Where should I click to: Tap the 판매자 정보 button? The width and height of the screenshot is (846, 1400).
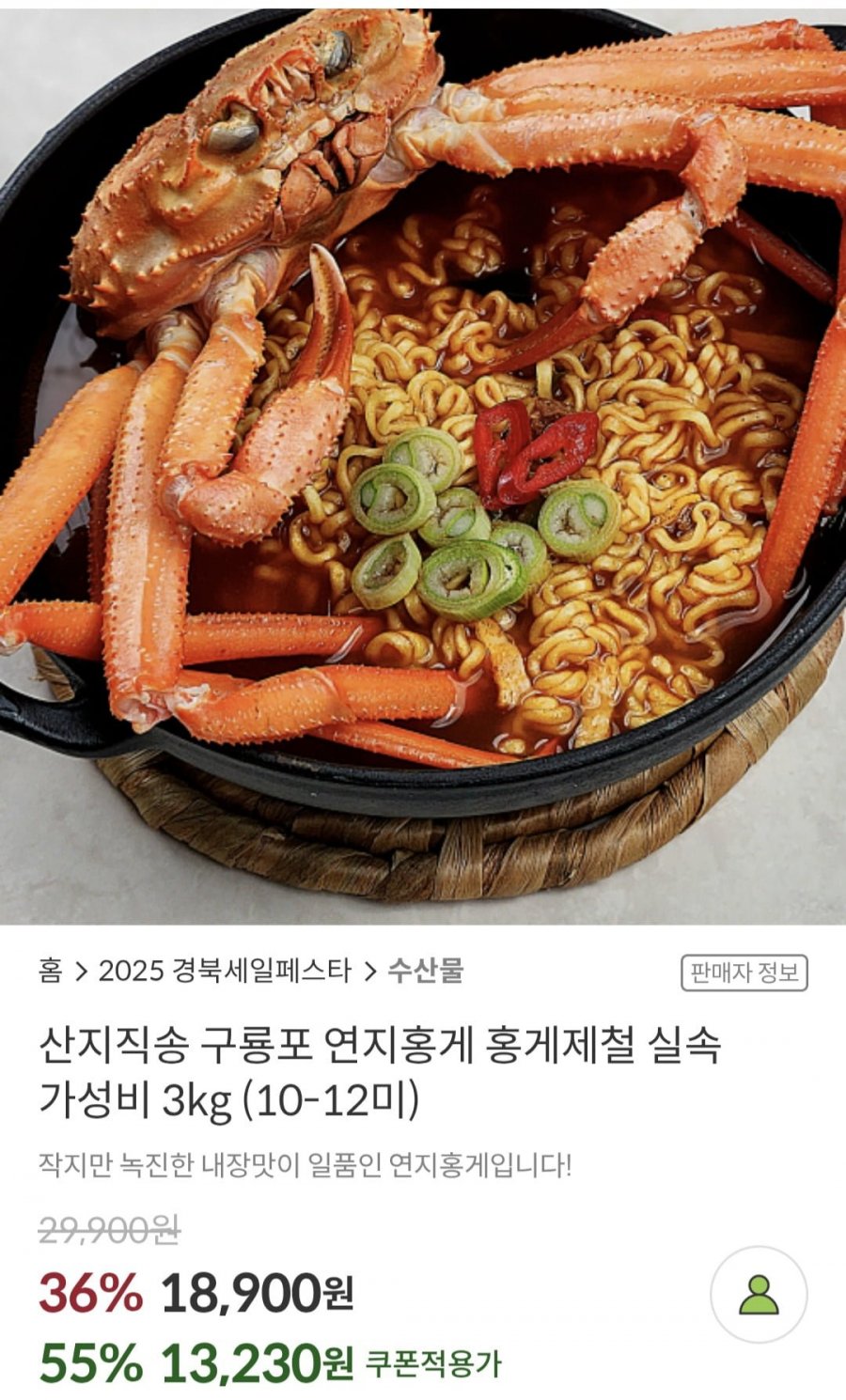(744, 972)
